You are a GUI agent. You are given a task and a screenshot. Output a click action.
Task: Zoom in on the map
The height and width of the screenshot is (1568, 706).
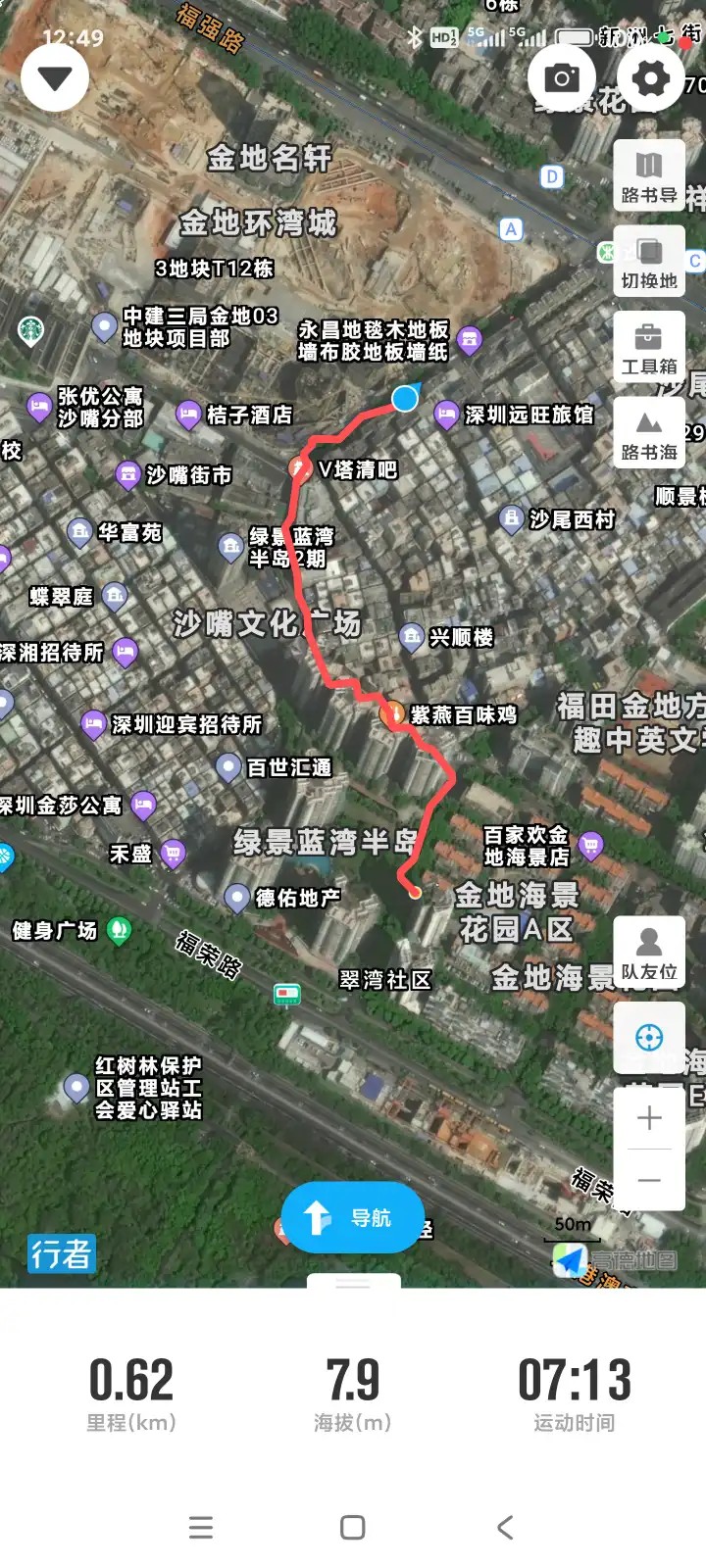[649, 1118]
